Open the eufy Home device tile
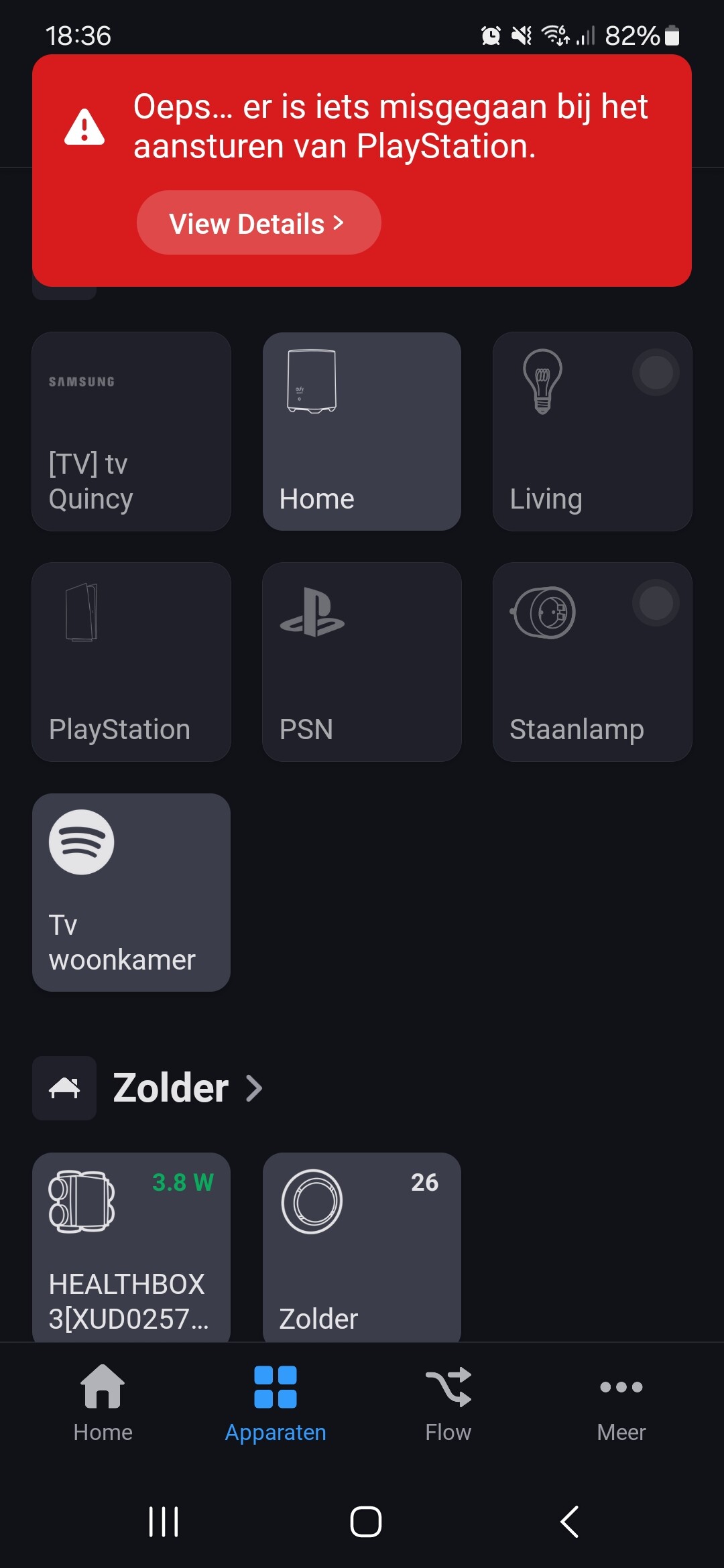Screen dimensions: 724x1568 pos(361,432)
